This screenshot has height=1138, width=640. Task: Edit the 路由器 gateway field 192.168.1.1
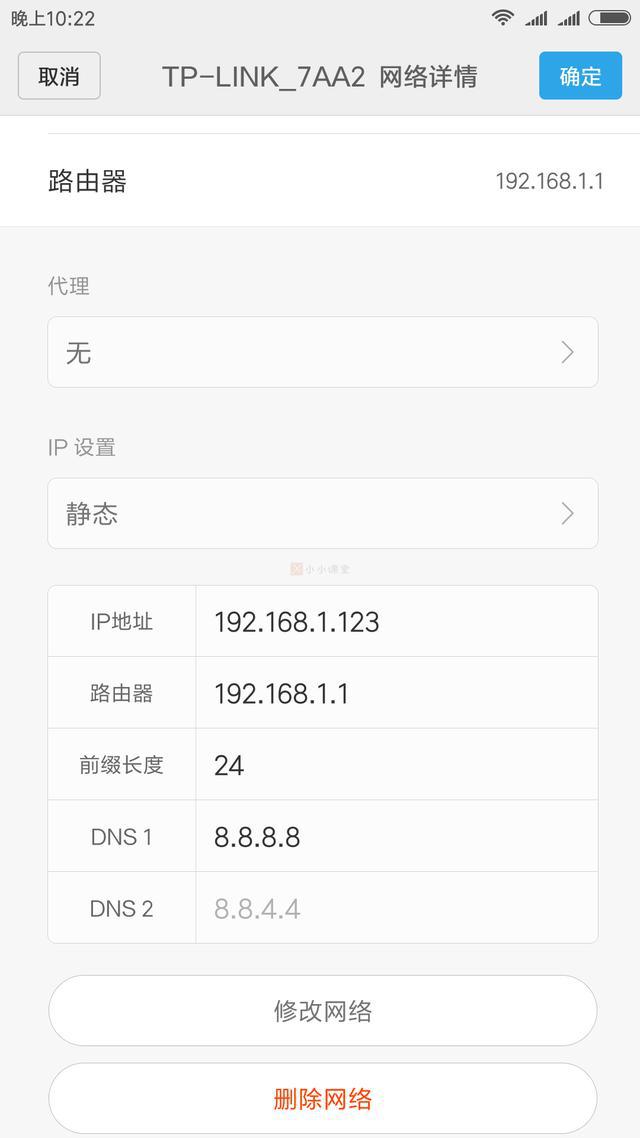(x=396, y=693)
